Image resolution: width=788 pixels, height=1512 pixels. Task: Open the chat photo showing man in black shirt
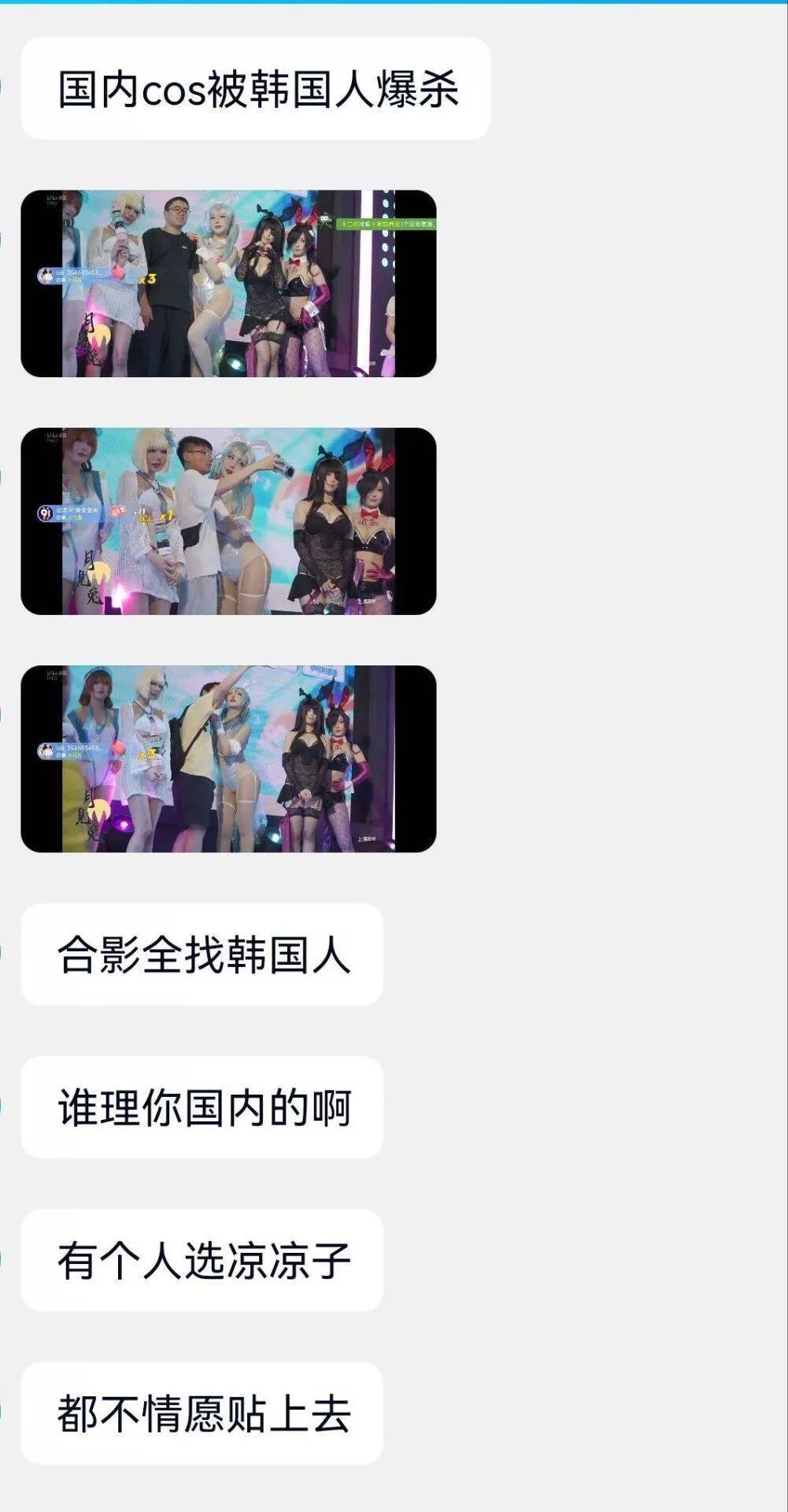pos(228,283)
